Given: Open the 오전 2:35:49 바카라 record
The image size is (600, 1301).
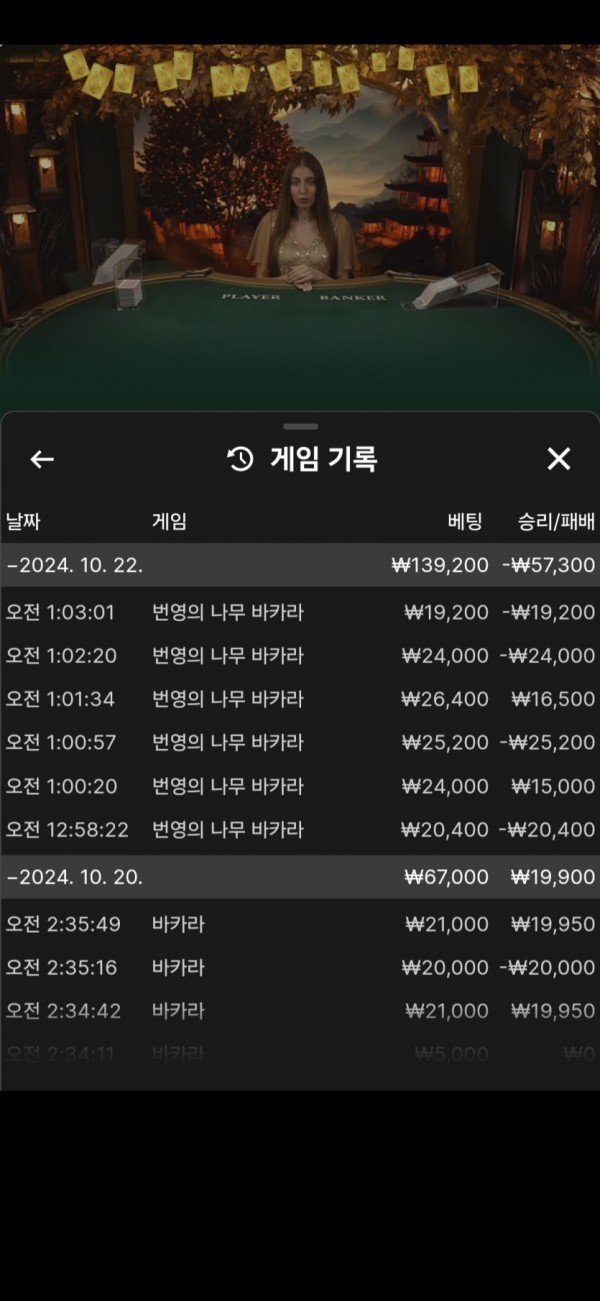Looking at the screenshot, I should pyautogui.click(x=300, y=924).
